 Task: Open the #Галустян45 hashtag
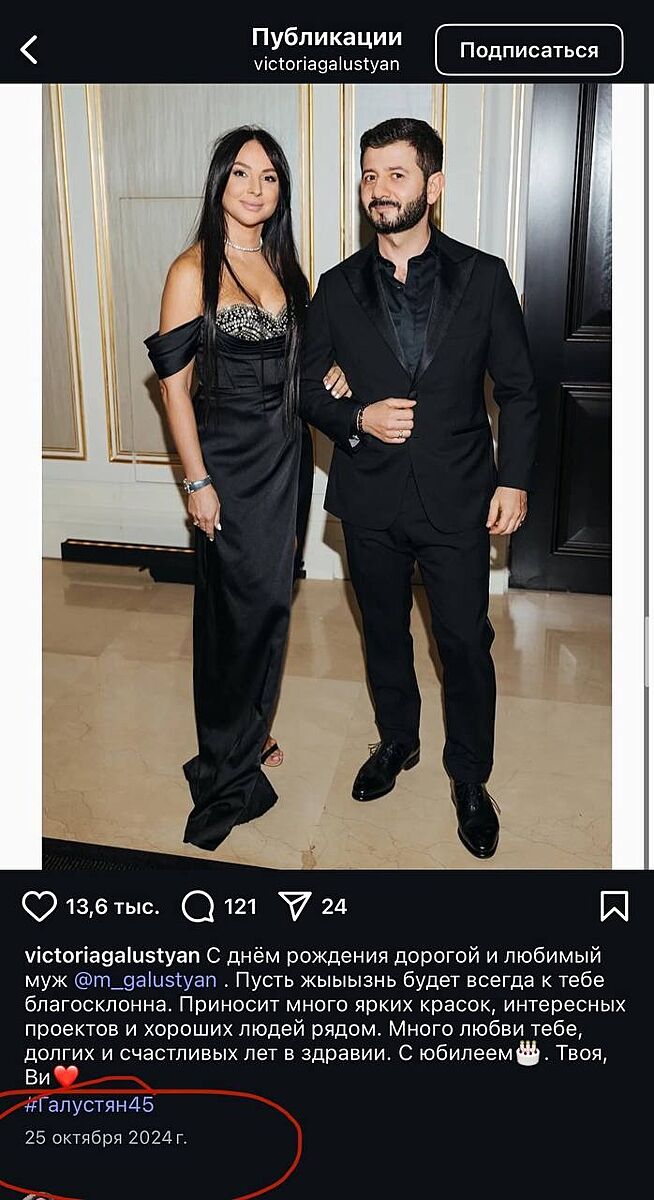[x=89, y=1105]
